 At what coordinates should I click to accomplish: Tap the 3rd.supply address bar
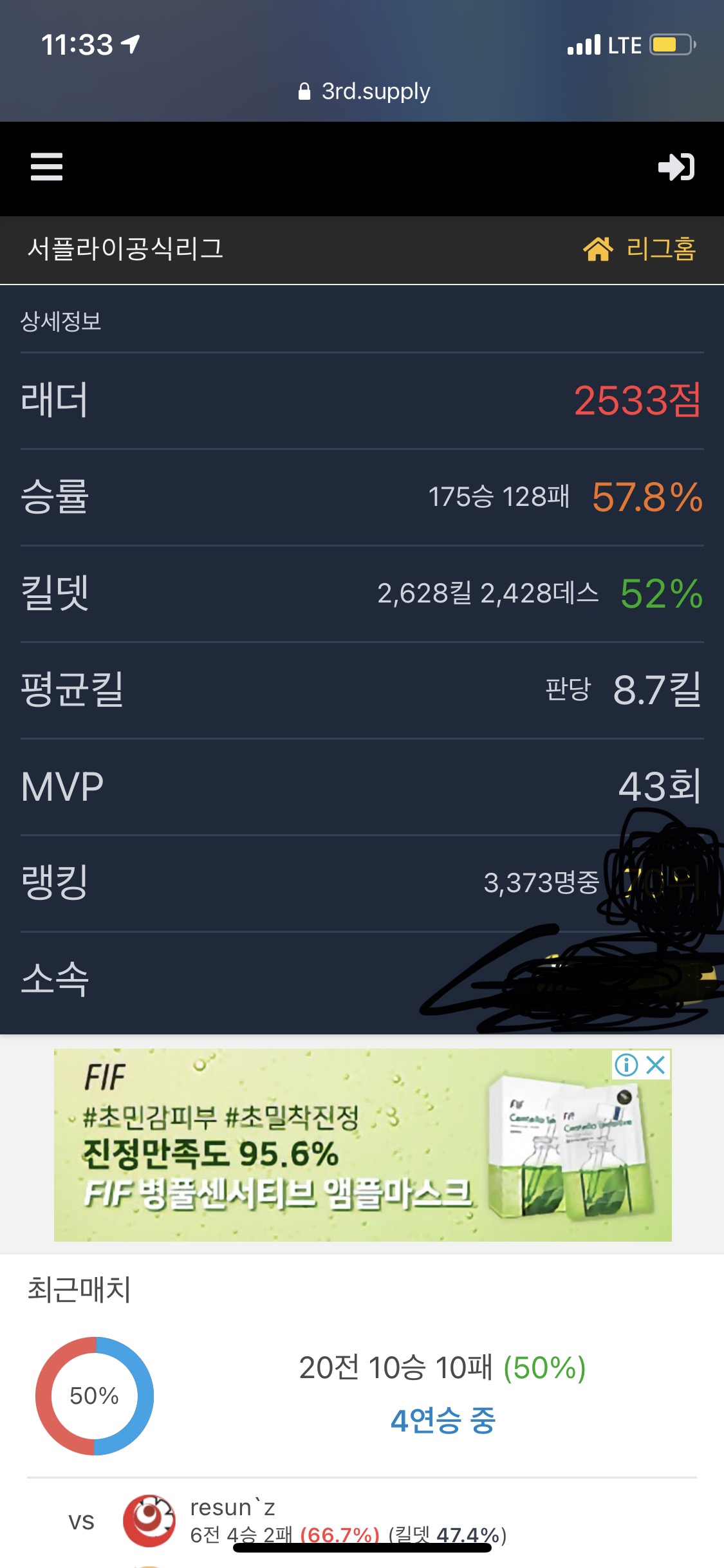[x=364, y=91]
